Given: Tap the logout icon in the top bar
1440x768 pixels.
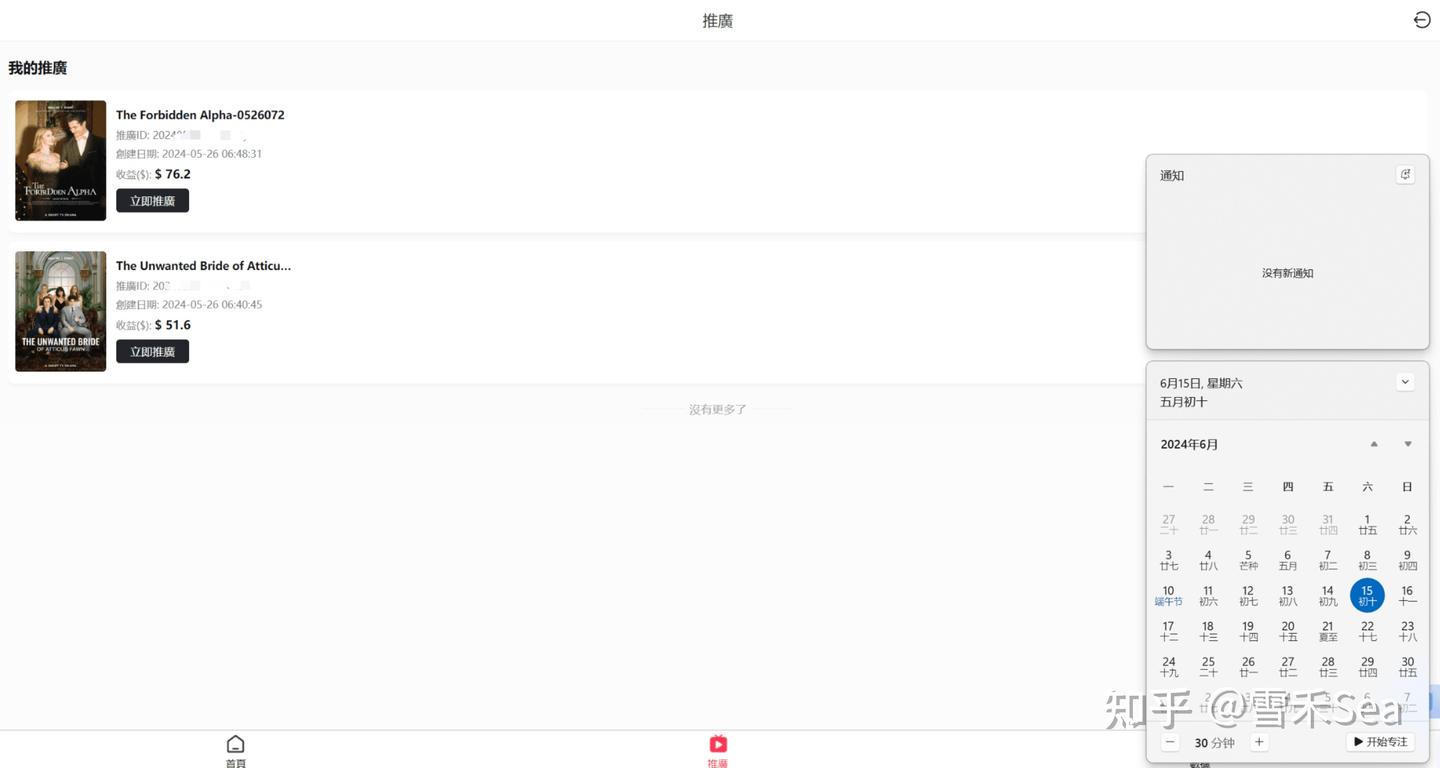Looking at the screenshot, I should [1421, 20].
